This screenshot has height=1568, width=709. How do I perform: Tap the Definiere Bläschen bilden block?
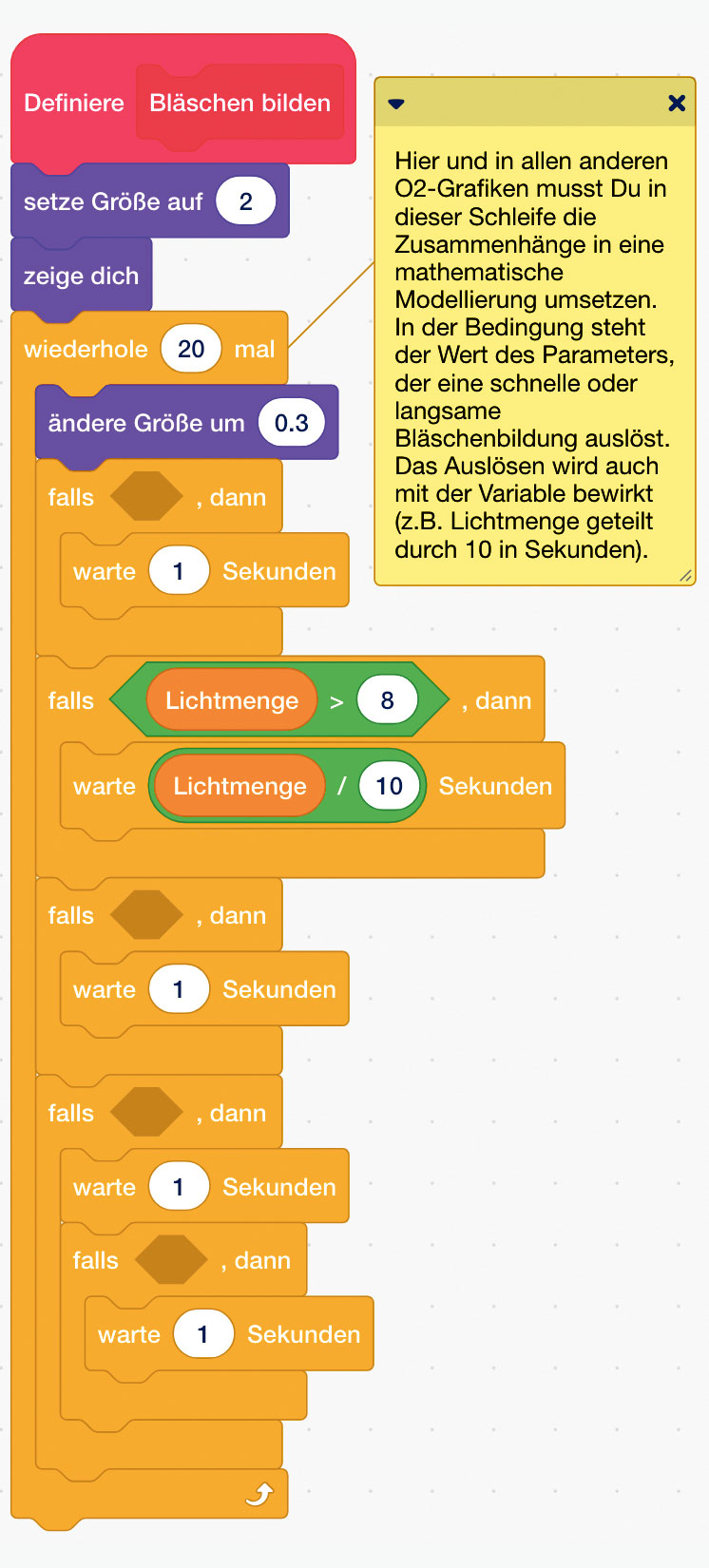pyautogui.click(x=73, y=104)
